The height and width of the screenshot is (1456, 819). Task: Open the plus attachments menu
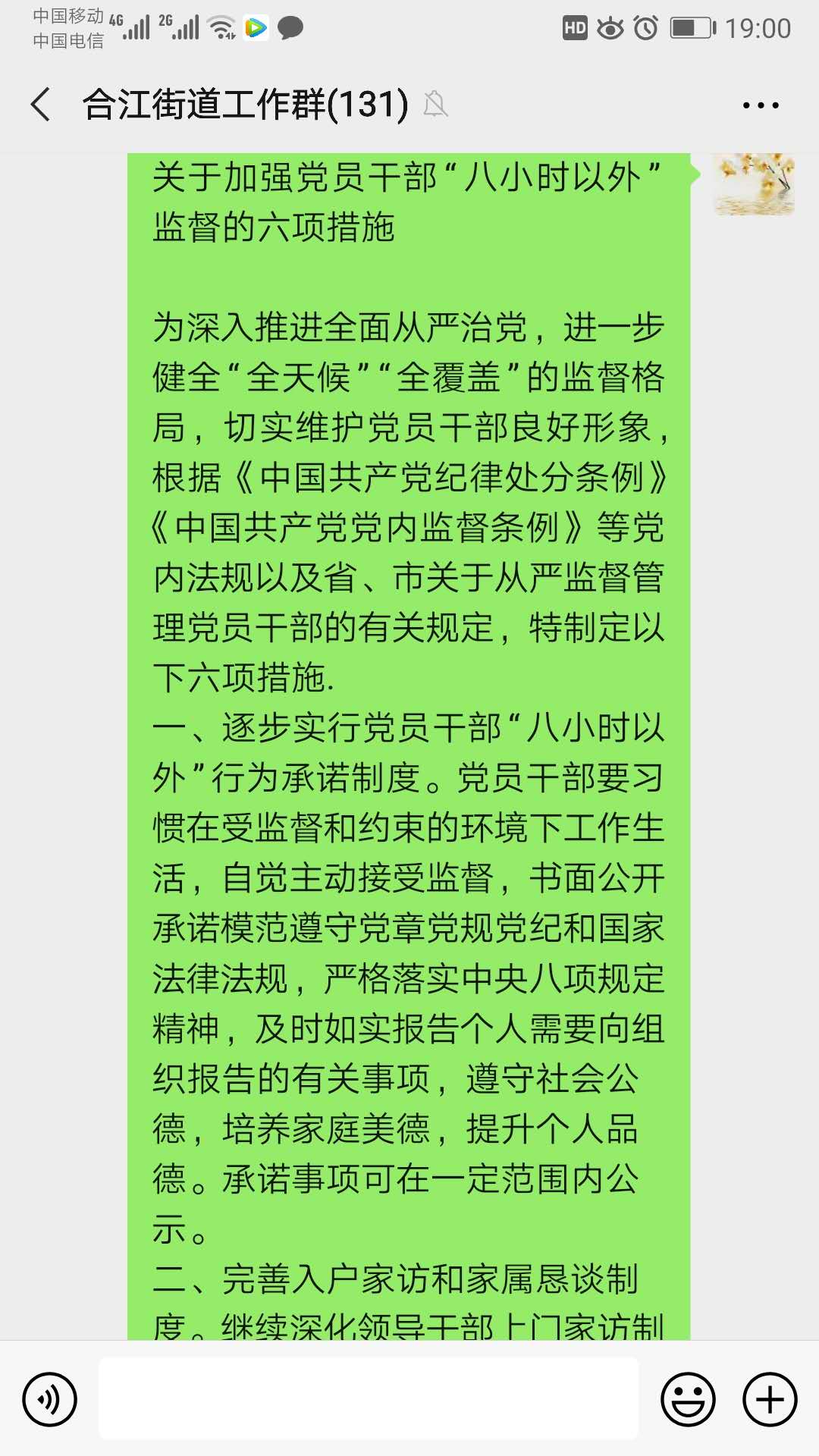pos(770,1399)
